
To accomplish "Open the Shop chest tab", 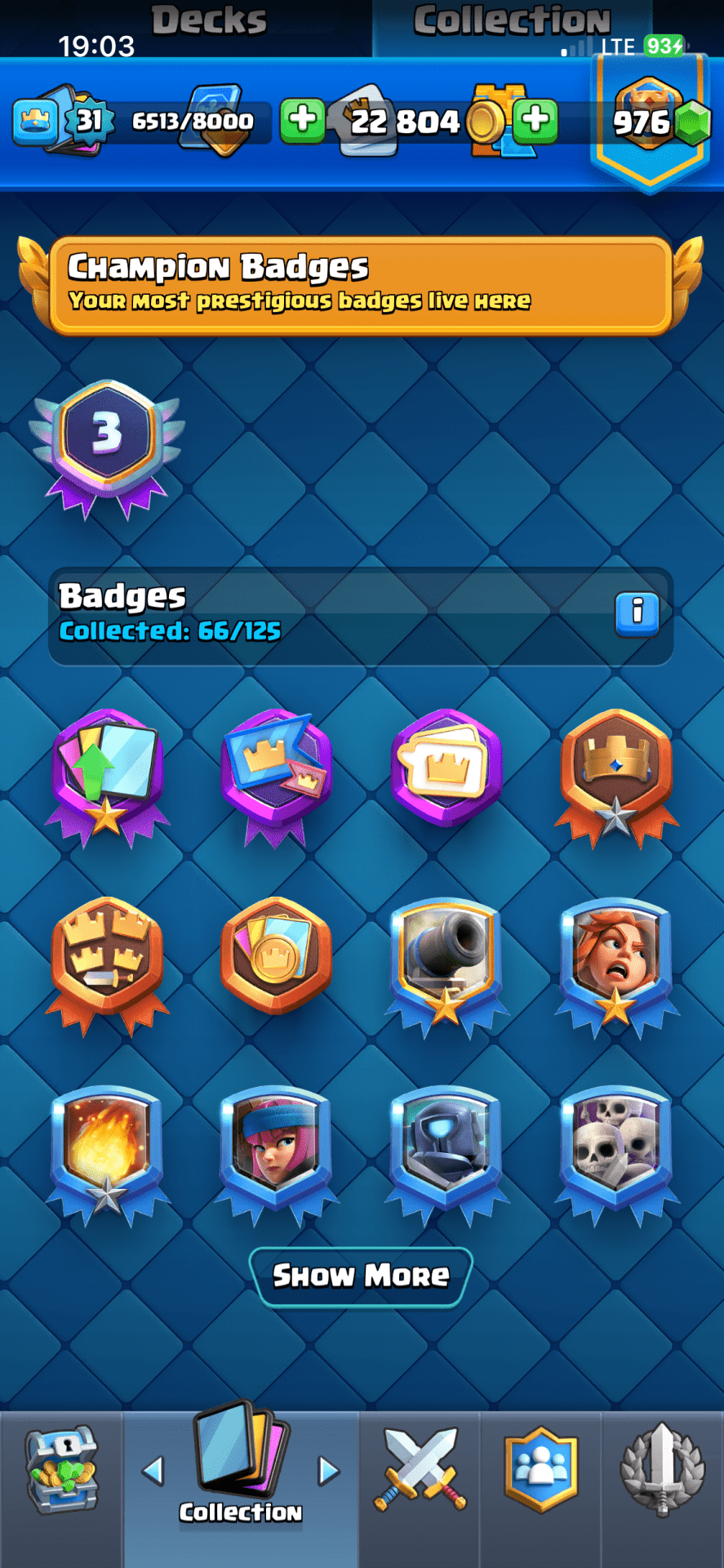I will point(61,1472).
